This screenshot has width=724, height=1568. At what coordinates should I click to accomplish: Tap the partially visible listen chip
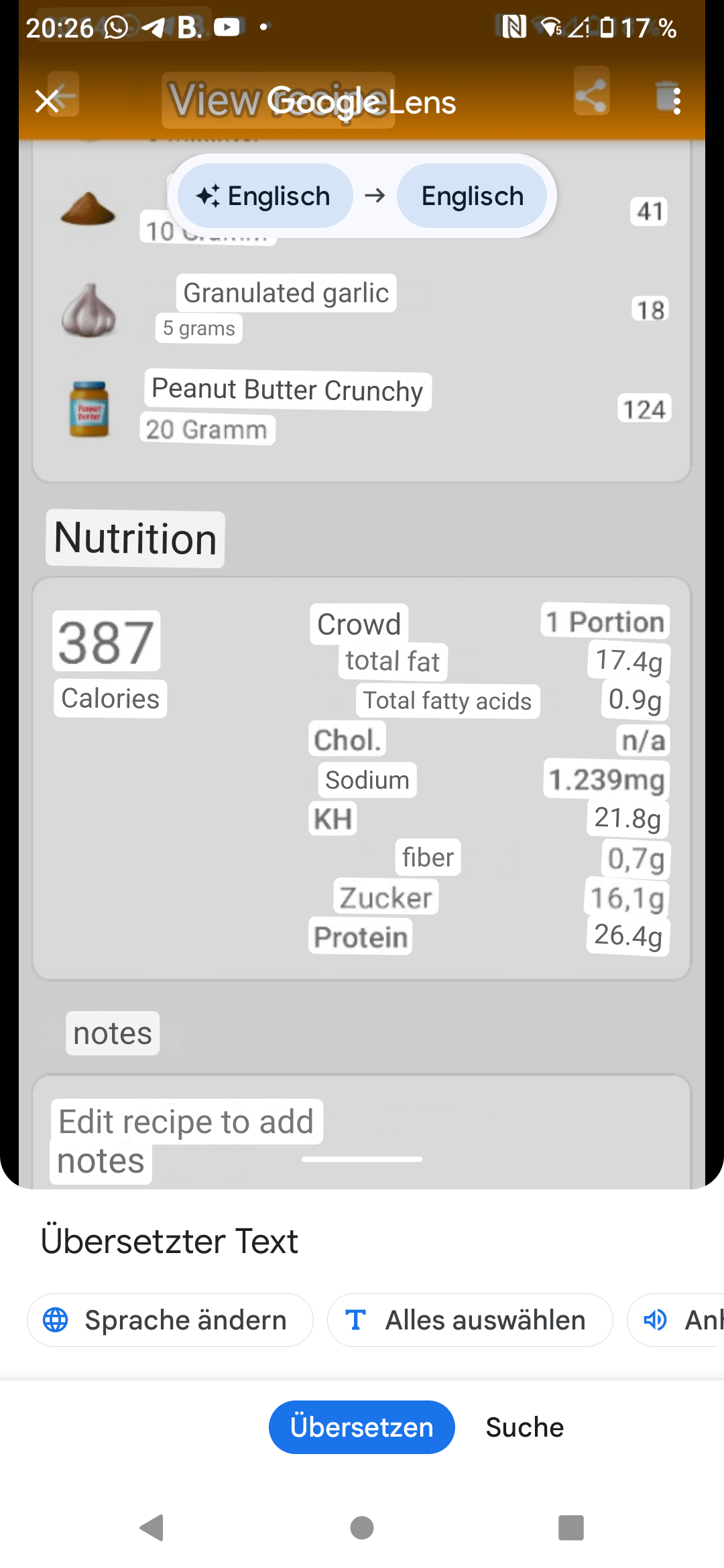tap(676, 1320)
